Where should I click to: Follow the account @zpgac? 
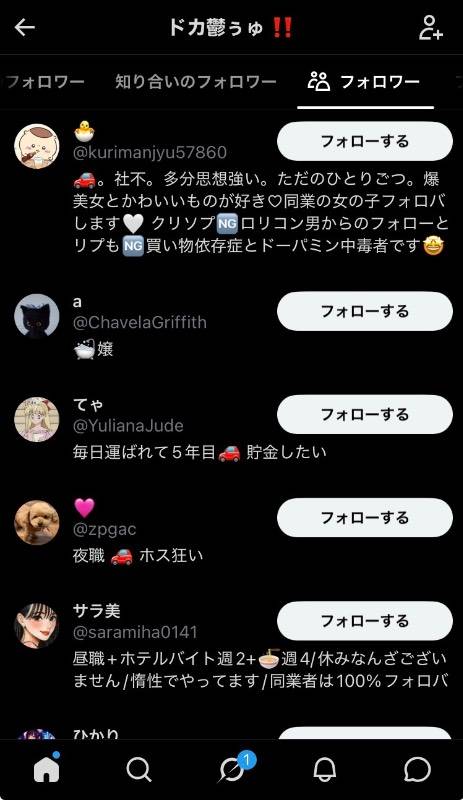coord(364,517)
